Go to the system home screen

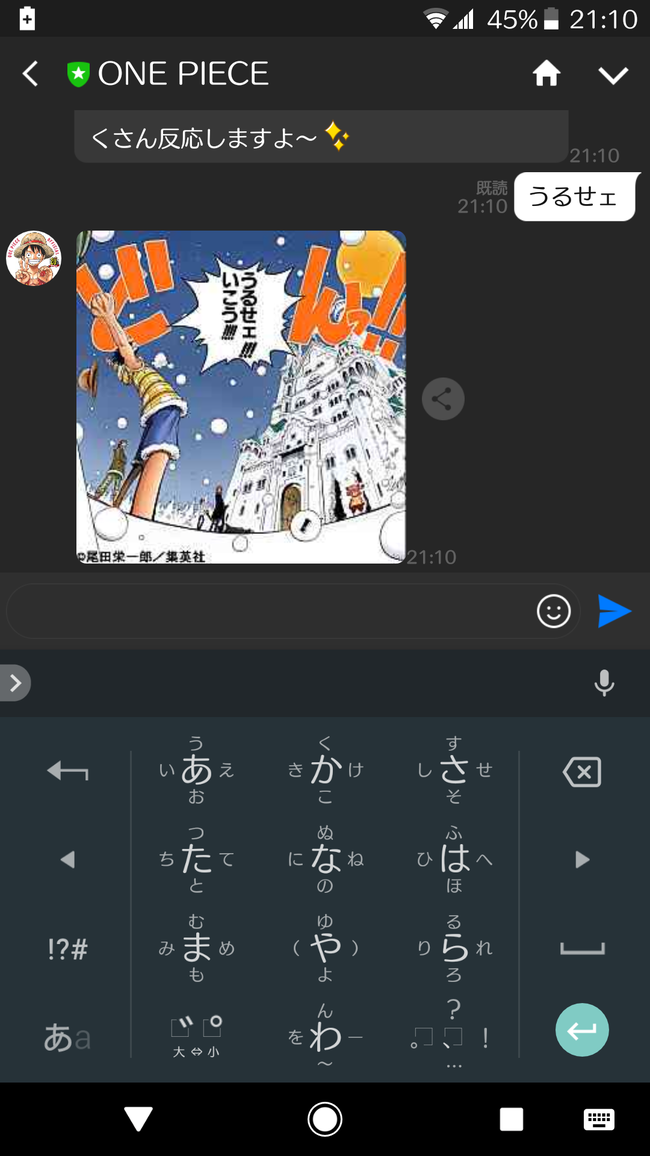tap(325, 1119)
